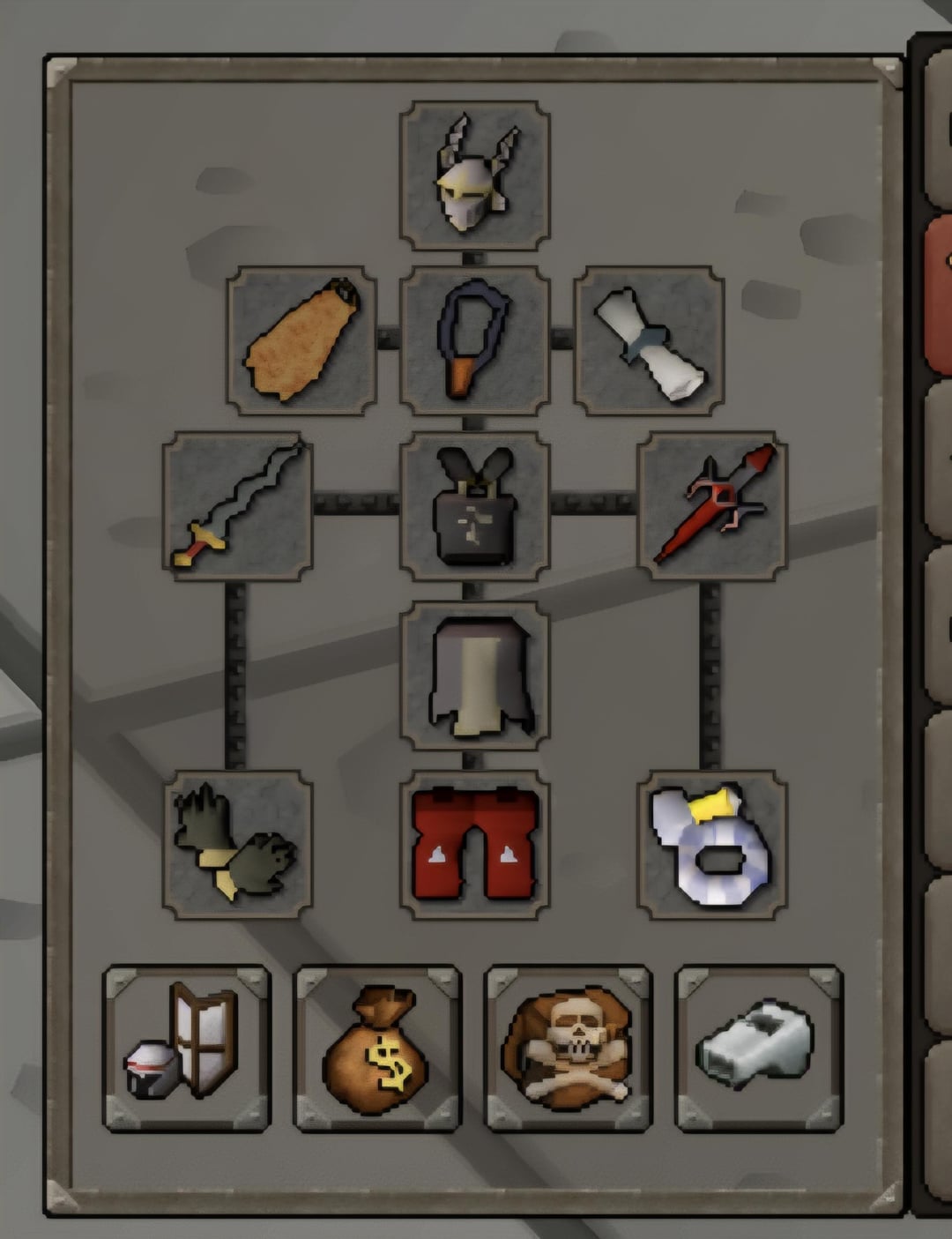Tap the grey skirt item slot

[474, 675]
